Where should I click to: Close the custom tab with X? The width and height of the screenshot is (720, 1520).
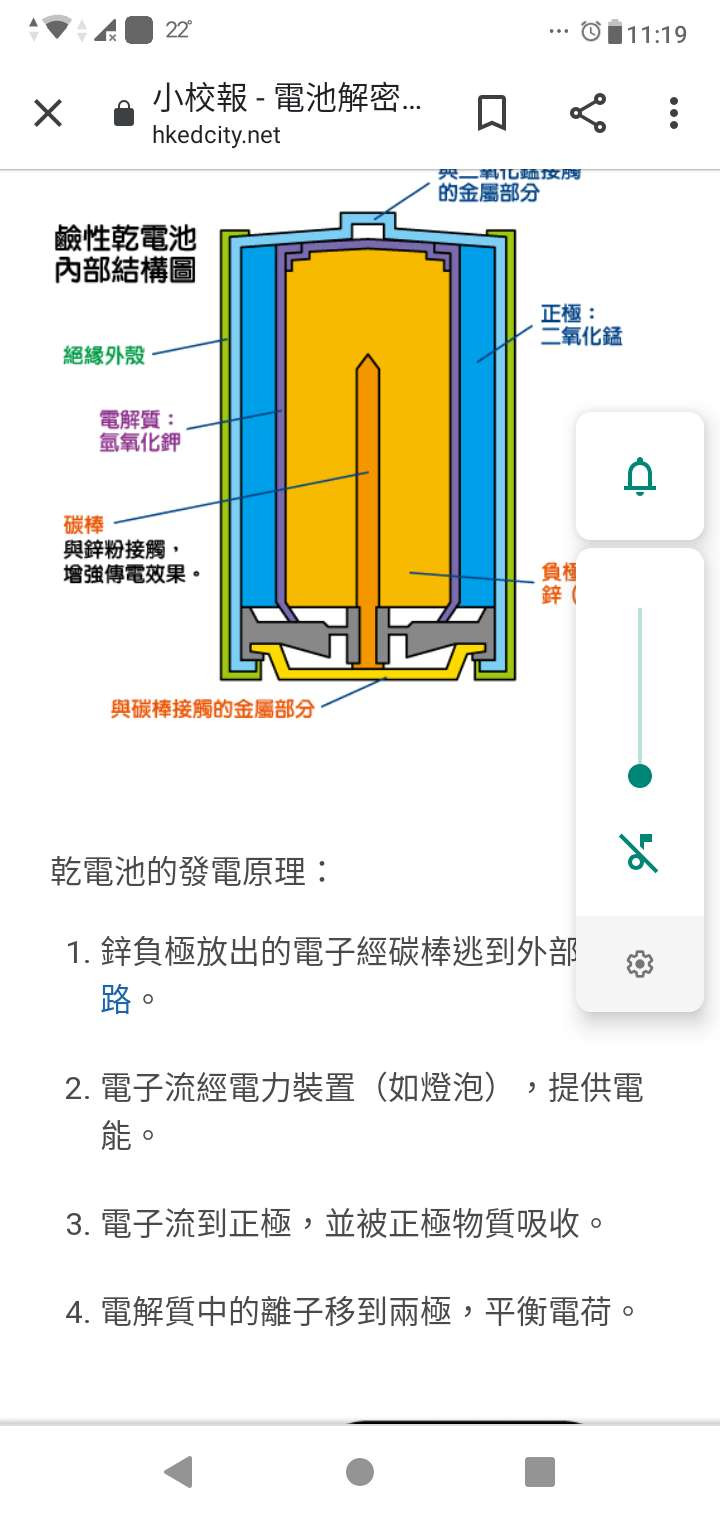point(47,113)
